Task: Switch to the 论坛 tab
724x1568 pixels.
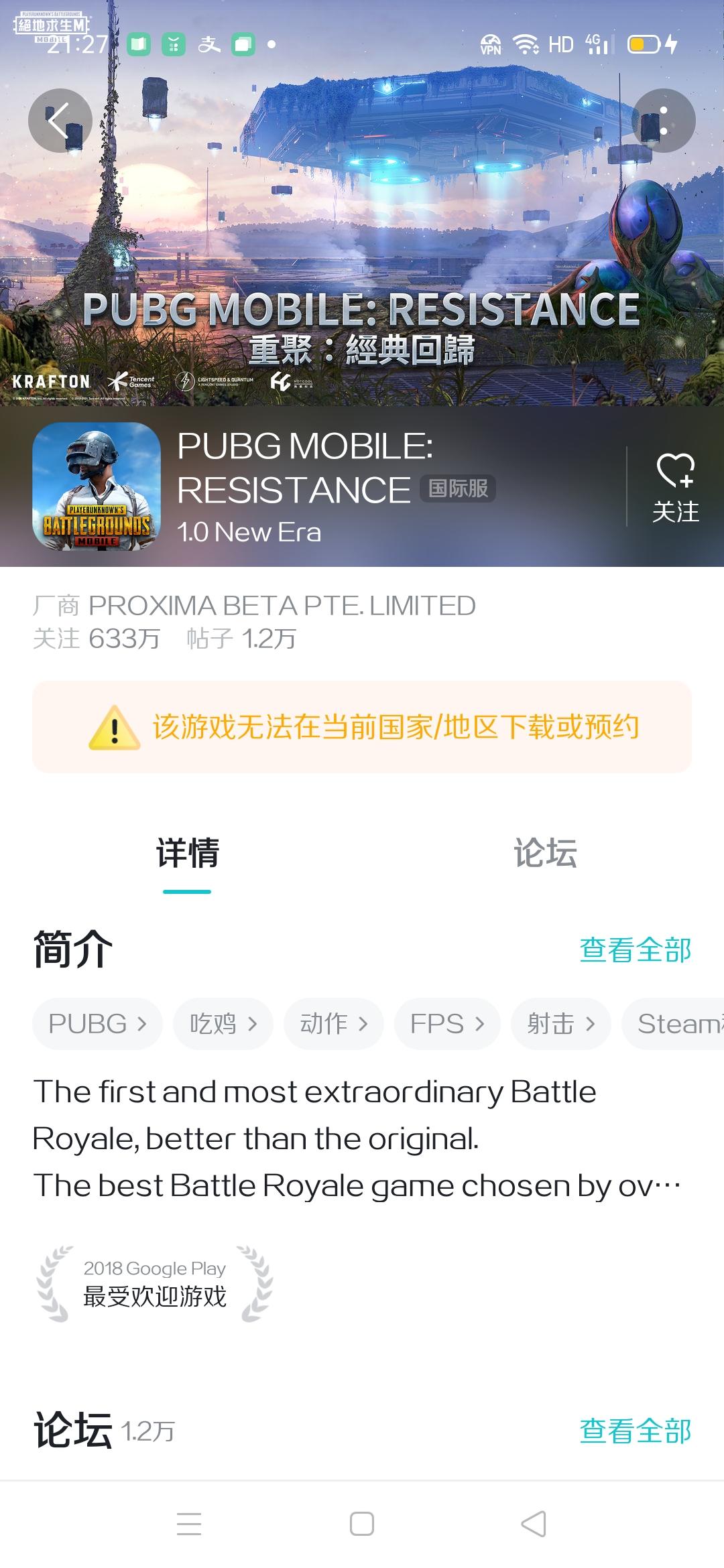Action: (544, 852)
